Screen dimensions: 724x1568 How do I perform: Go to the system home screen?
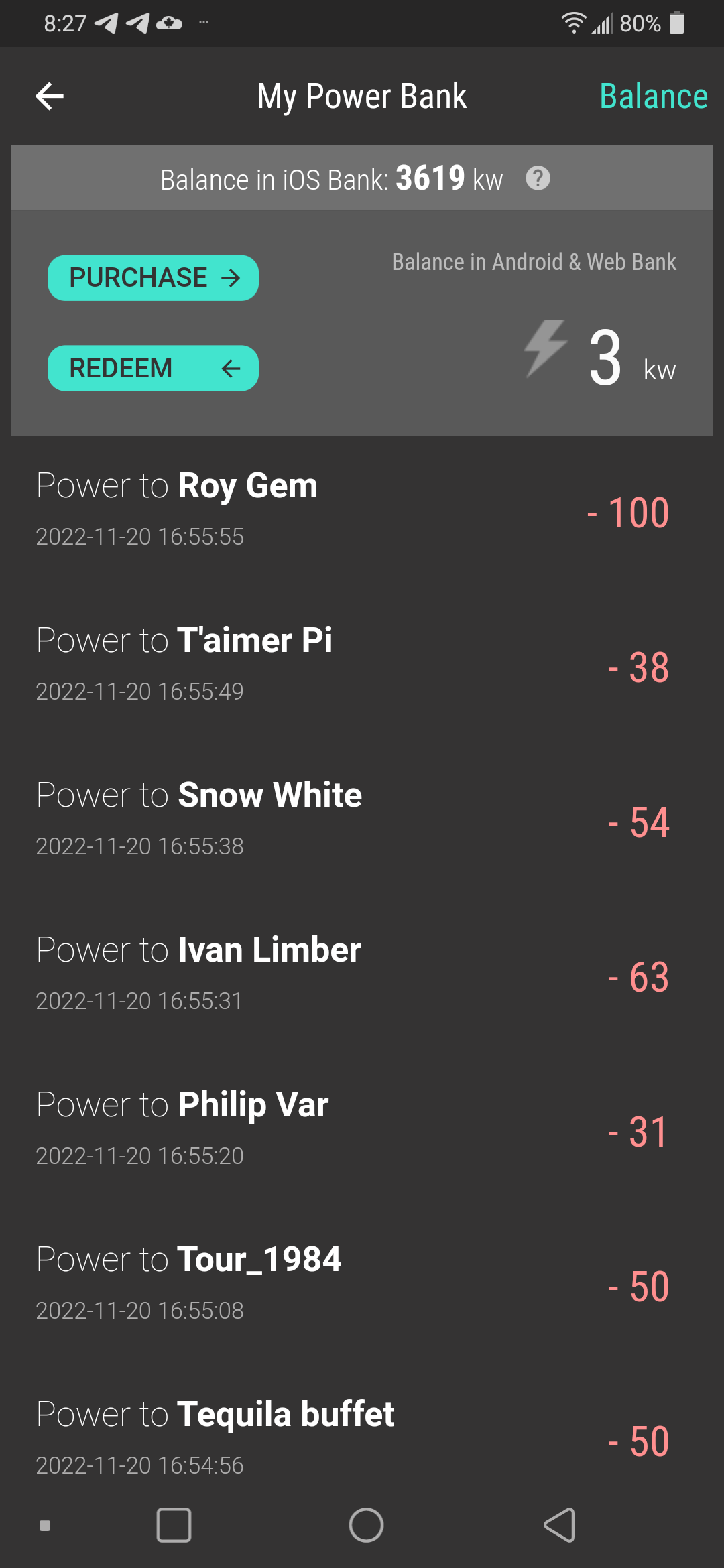pyautogui.click(x=366, y=1526)
